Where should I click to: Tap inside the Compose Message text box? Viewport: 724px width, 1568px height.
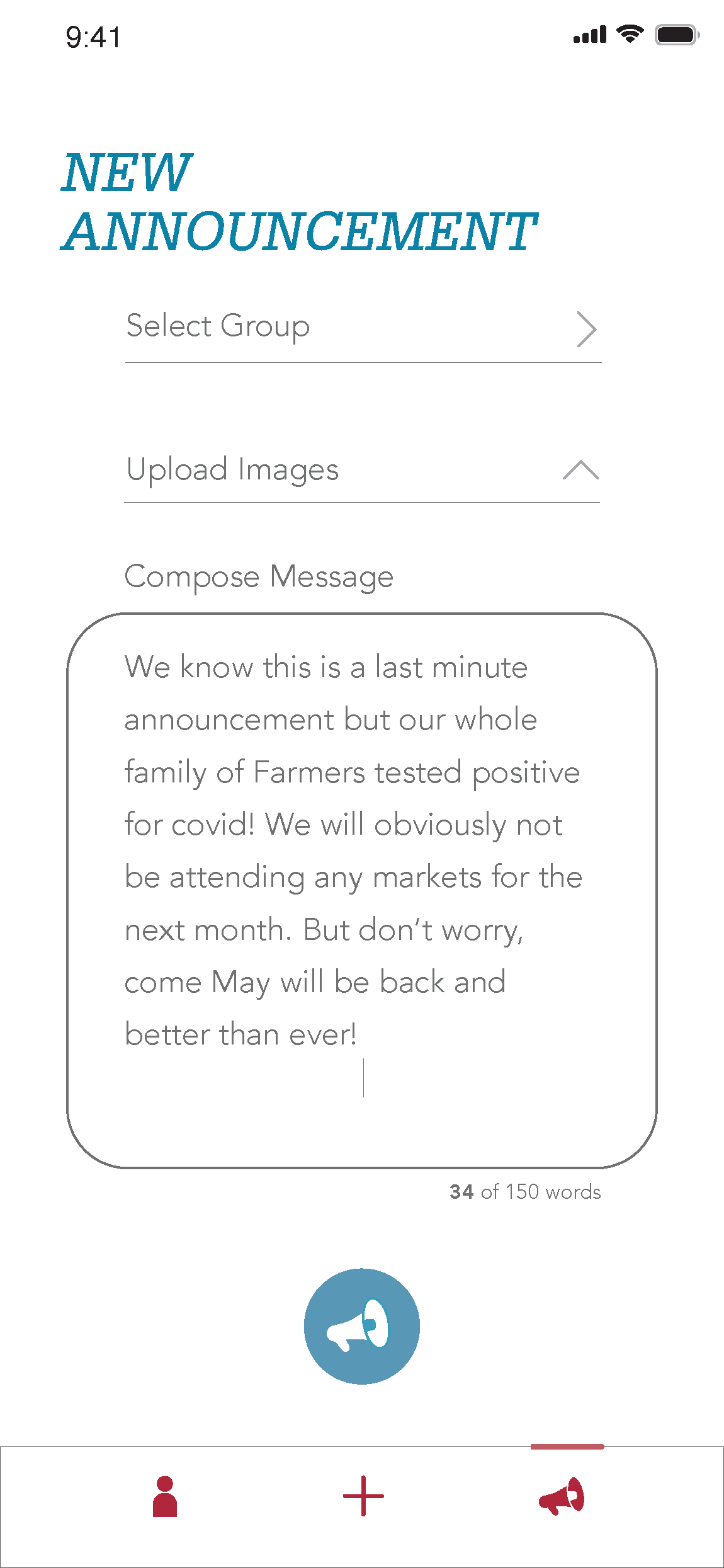coord(362,891)
